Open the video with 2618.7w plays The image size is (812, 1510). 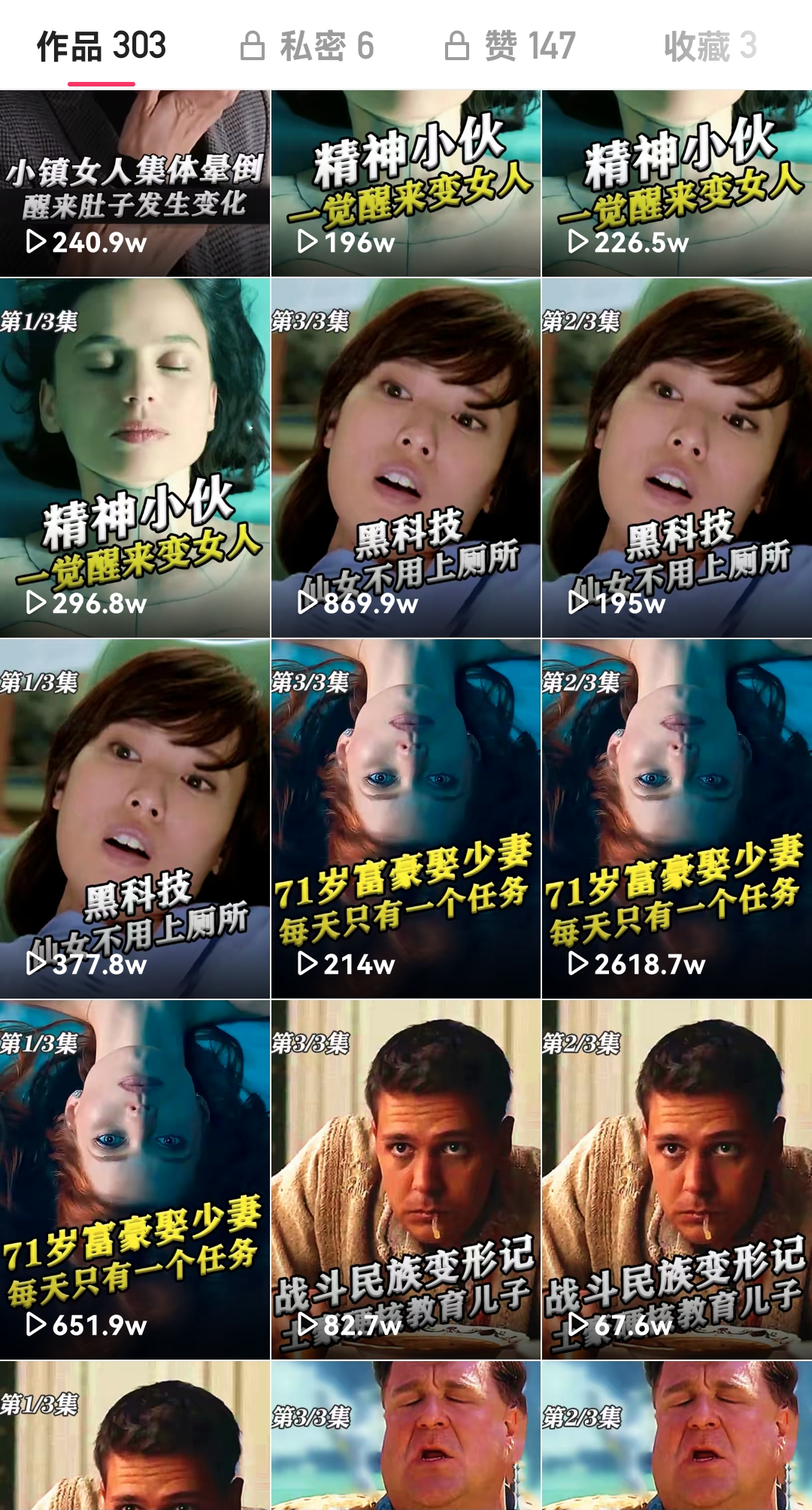(x=676, y=818)
